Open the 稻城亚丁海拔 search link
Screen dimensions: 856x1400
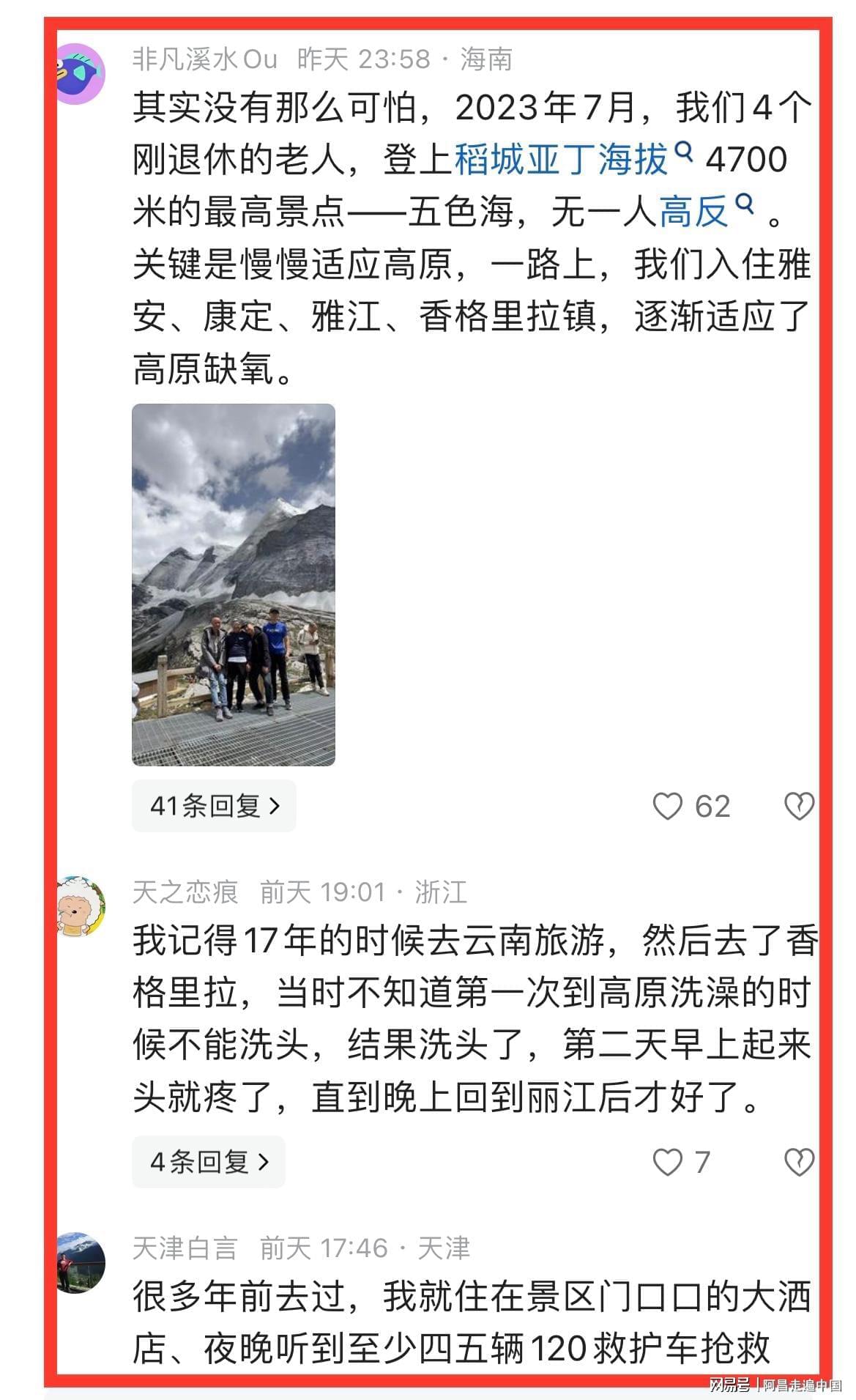pyautogui.click(x=573, y=159)
